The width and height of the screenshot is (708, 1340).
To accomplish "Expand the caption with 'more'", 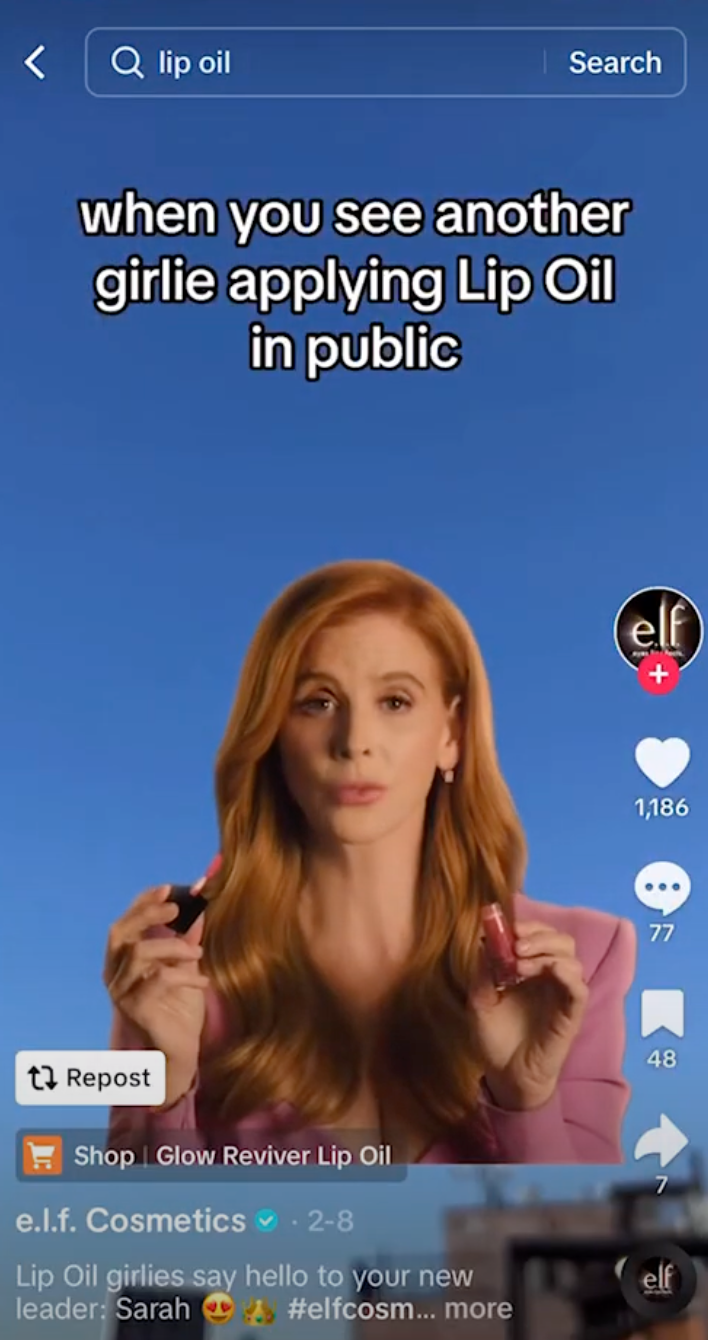I will click(x=478, y=1308).
